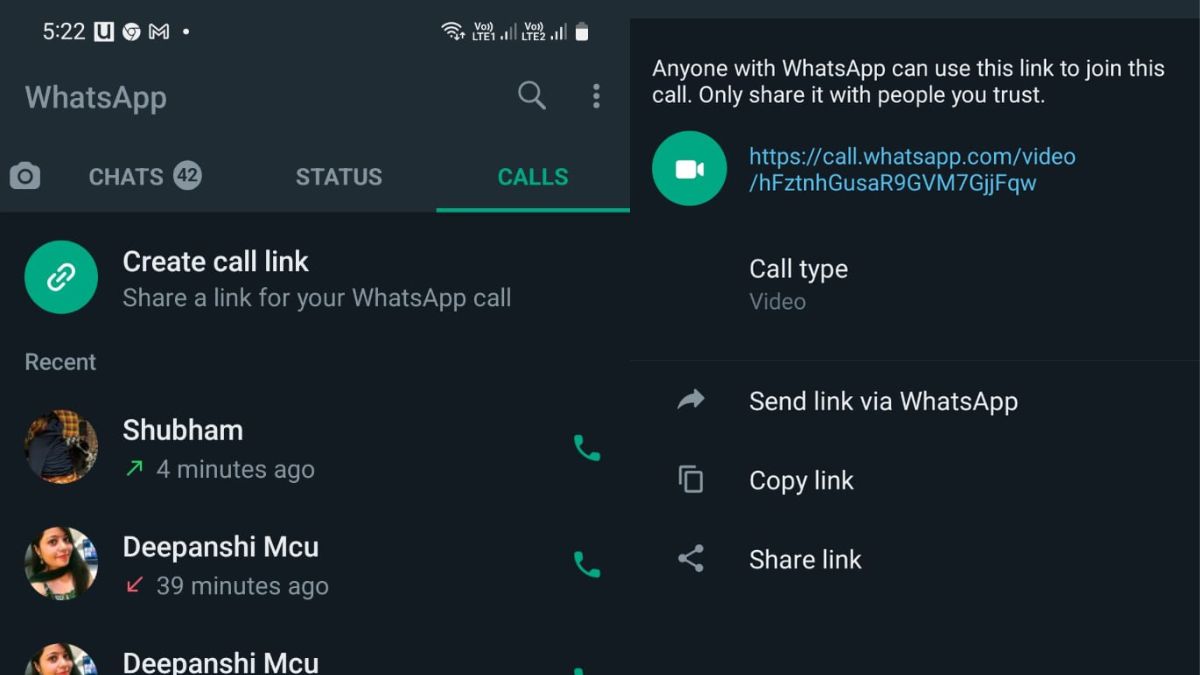1200x675 pixels.
Task: Change the Call type setting
Action: pos(798,283)
